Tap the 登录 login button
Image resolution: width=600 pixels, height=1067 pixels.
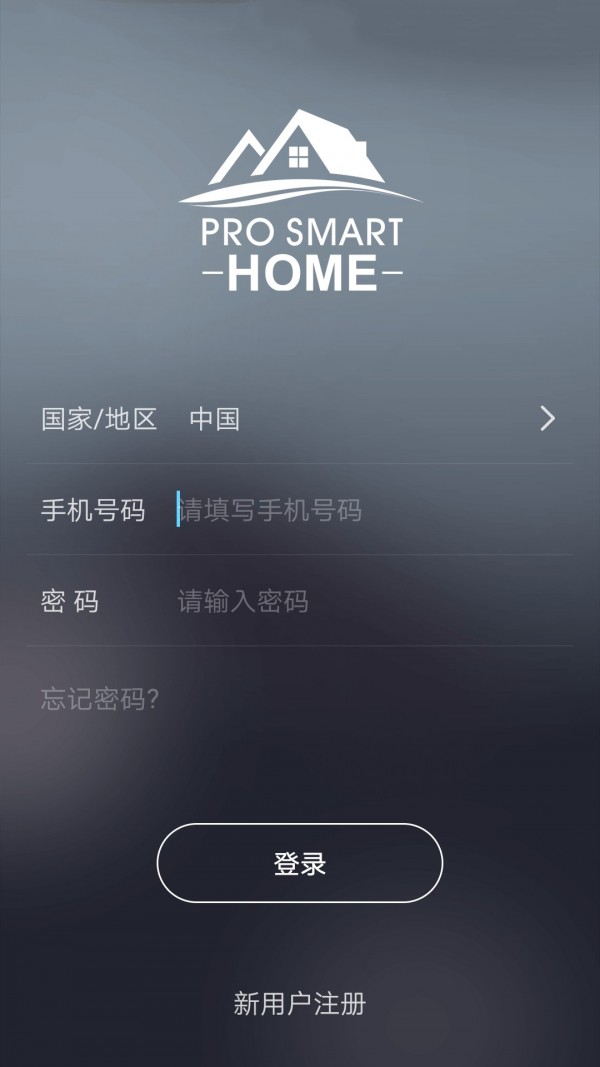(300, 863)
